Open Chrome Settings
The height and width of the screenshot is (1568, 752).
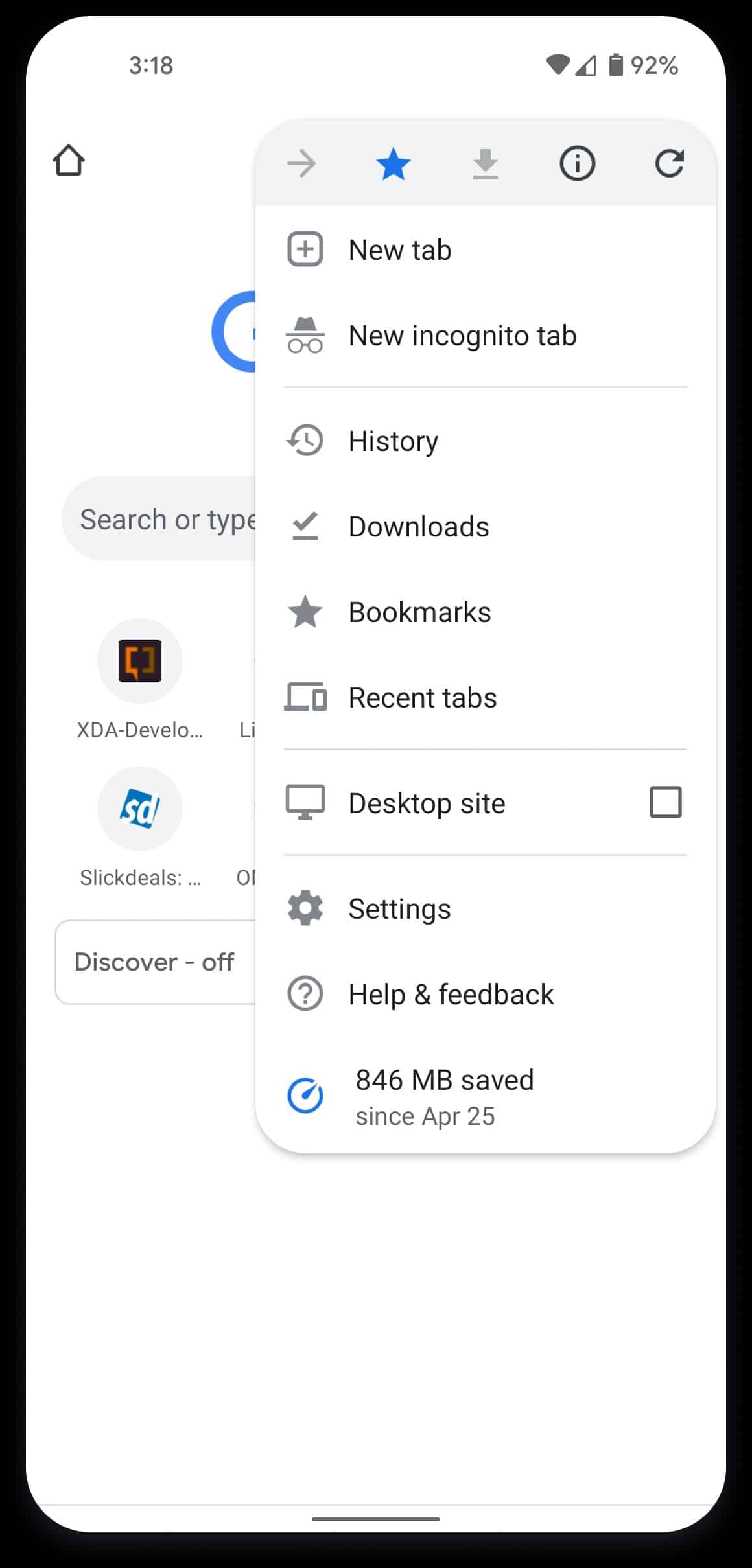tap(399, 908)
